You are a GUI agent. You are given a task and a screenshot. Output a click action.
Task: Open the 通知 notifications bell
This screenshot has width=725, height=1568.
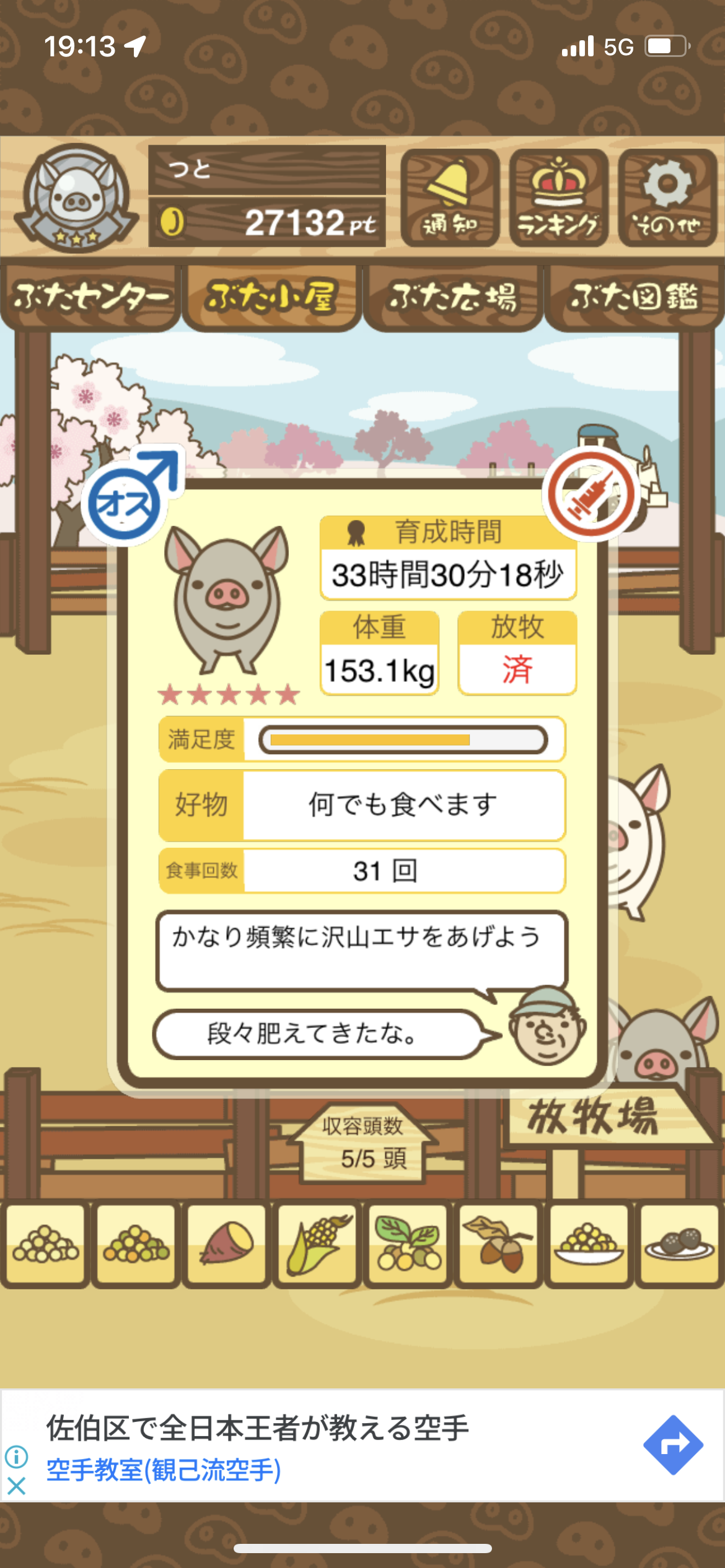(450, 198)
